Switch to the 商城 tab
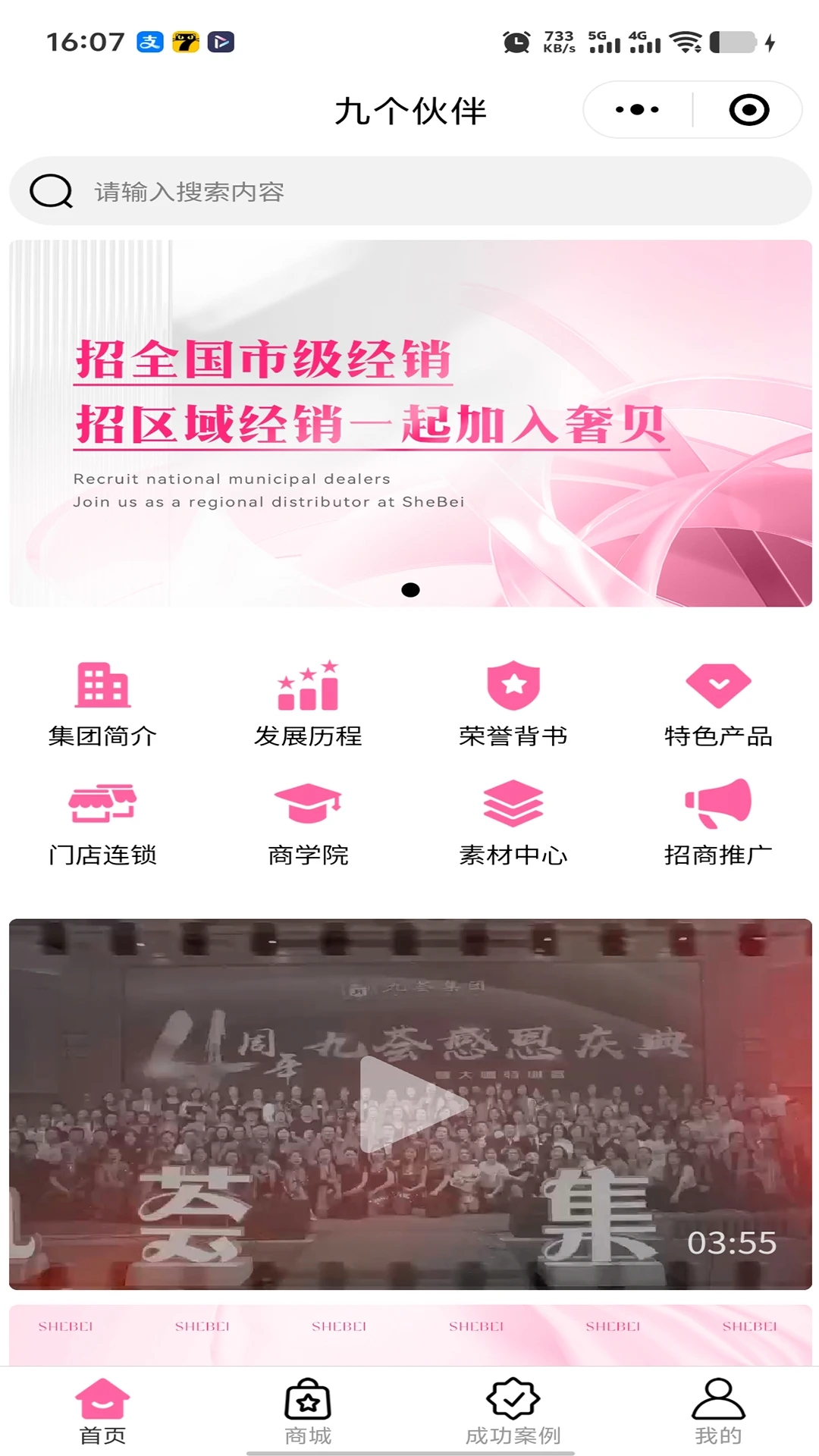819x1456 pixels. [308, 1412]
